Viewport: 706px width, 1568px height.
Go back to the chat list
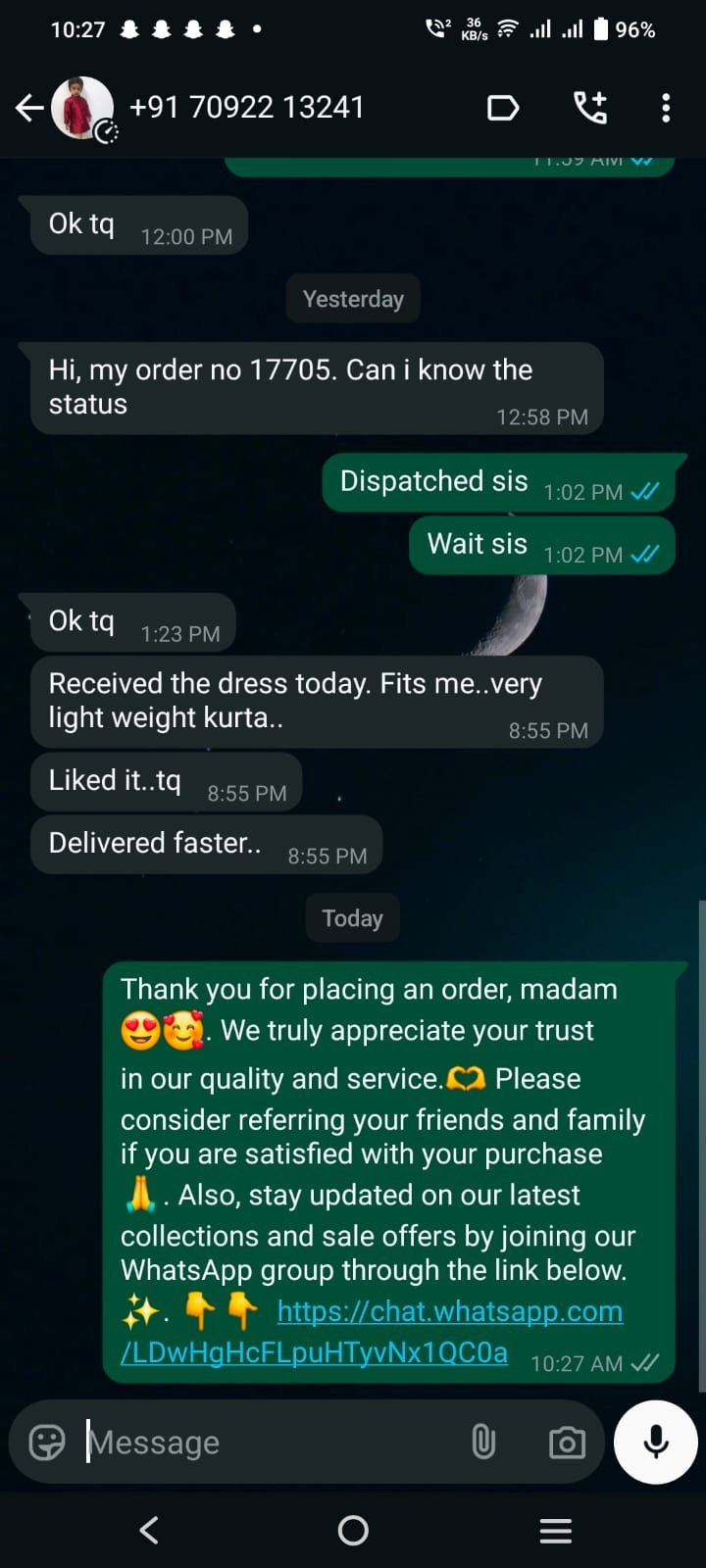pos(29,108)
